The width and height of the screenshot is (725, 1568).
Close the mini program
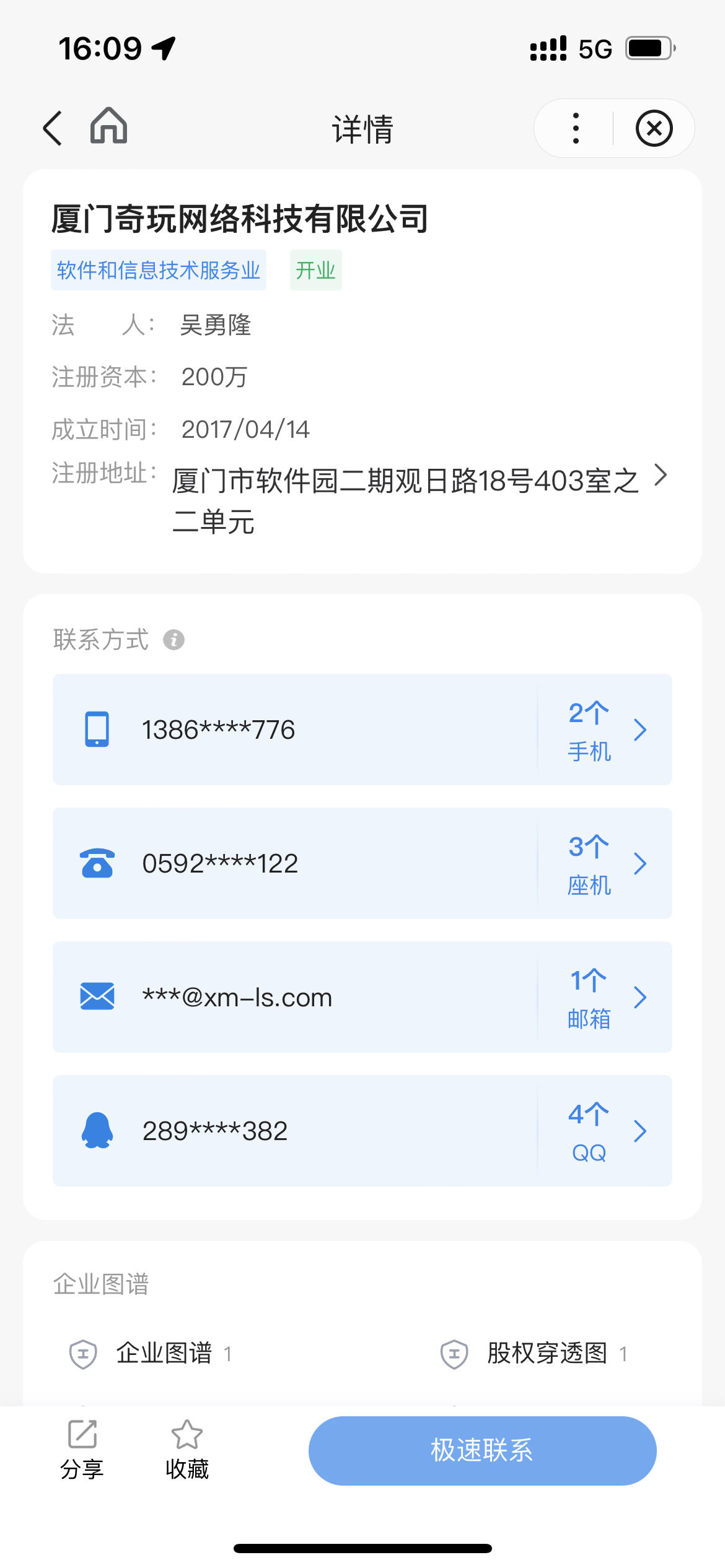pyautogui.click(x=654, y=128)
